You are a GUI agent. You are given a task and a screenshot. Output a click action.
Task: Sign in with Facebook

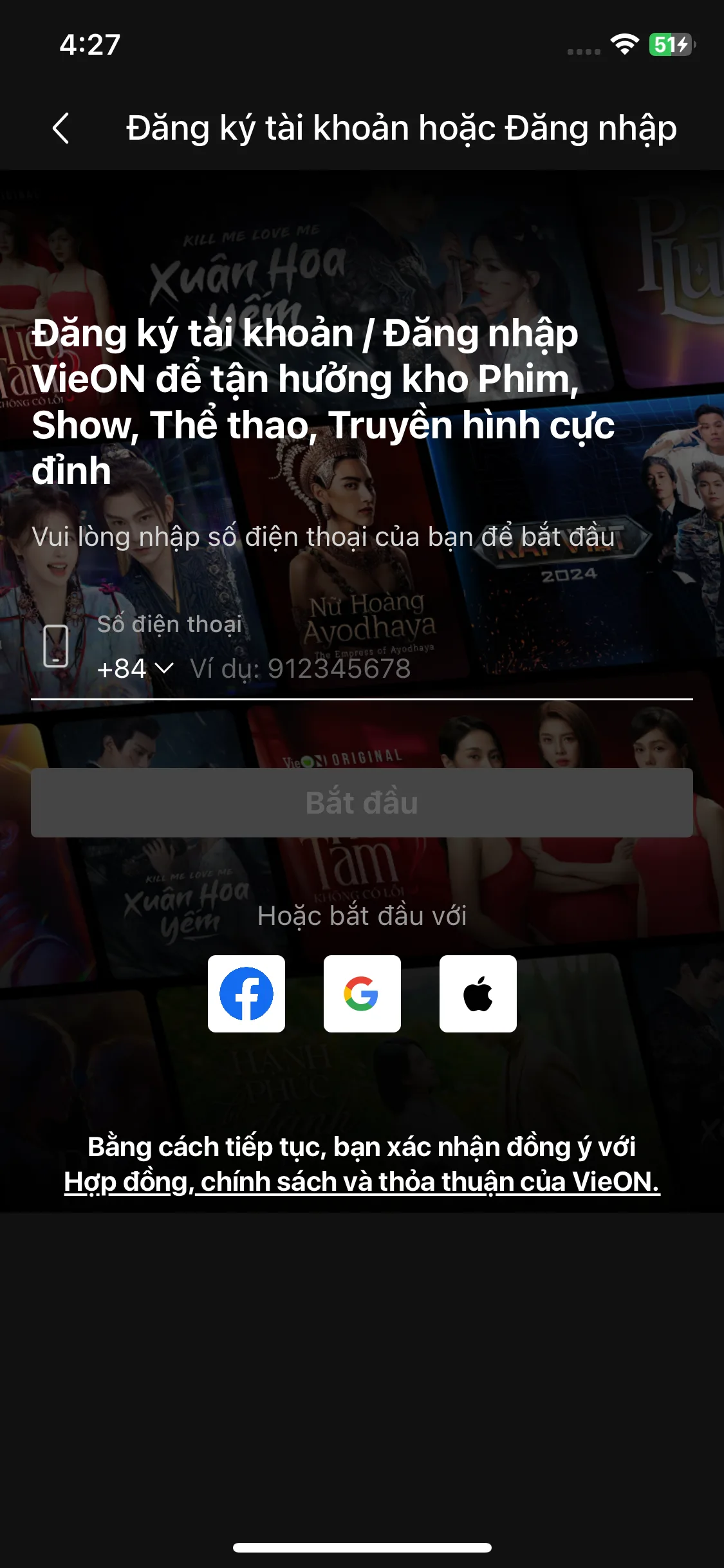click(246, 994)
